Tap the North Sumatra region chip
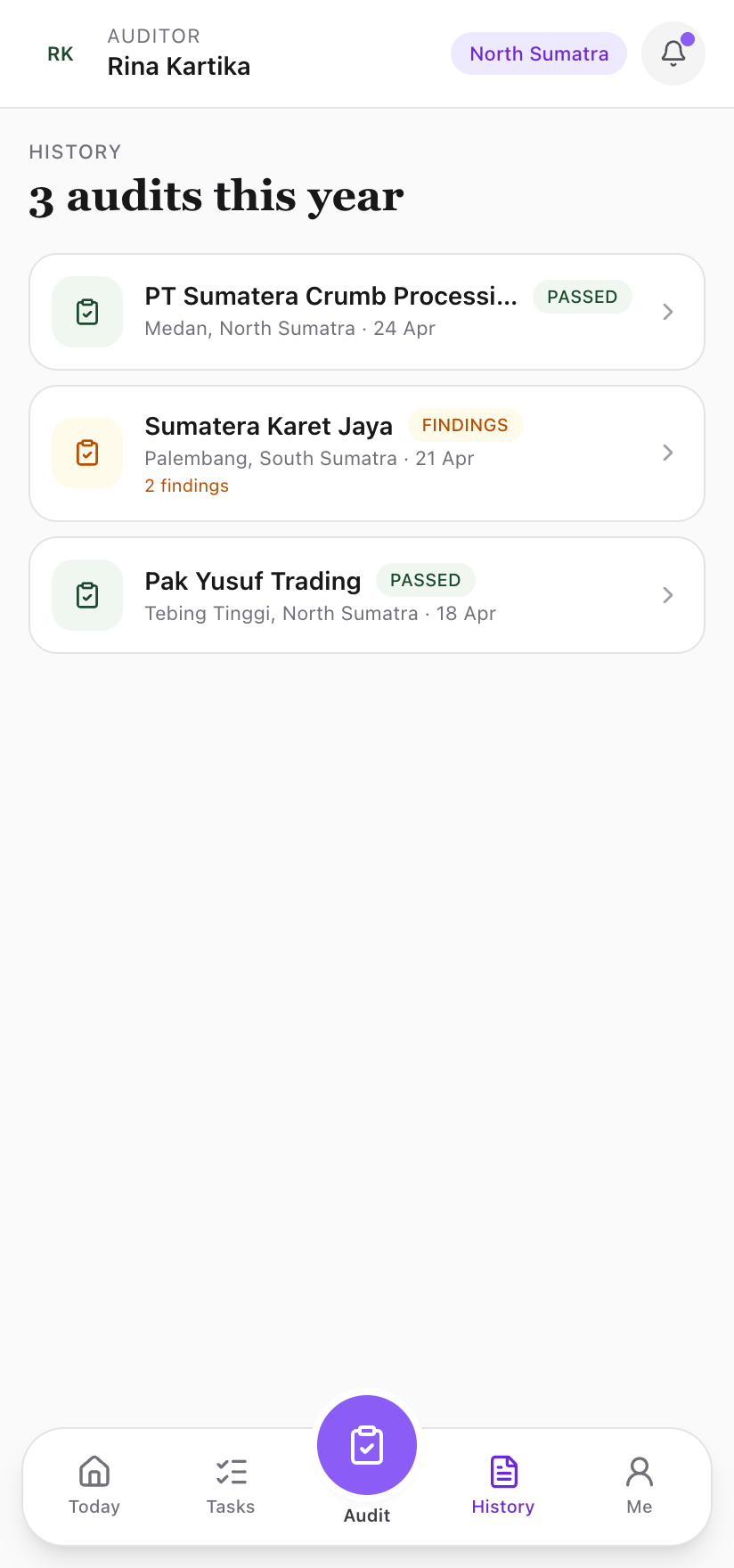Screen dimensions: 734x1568 539,53
